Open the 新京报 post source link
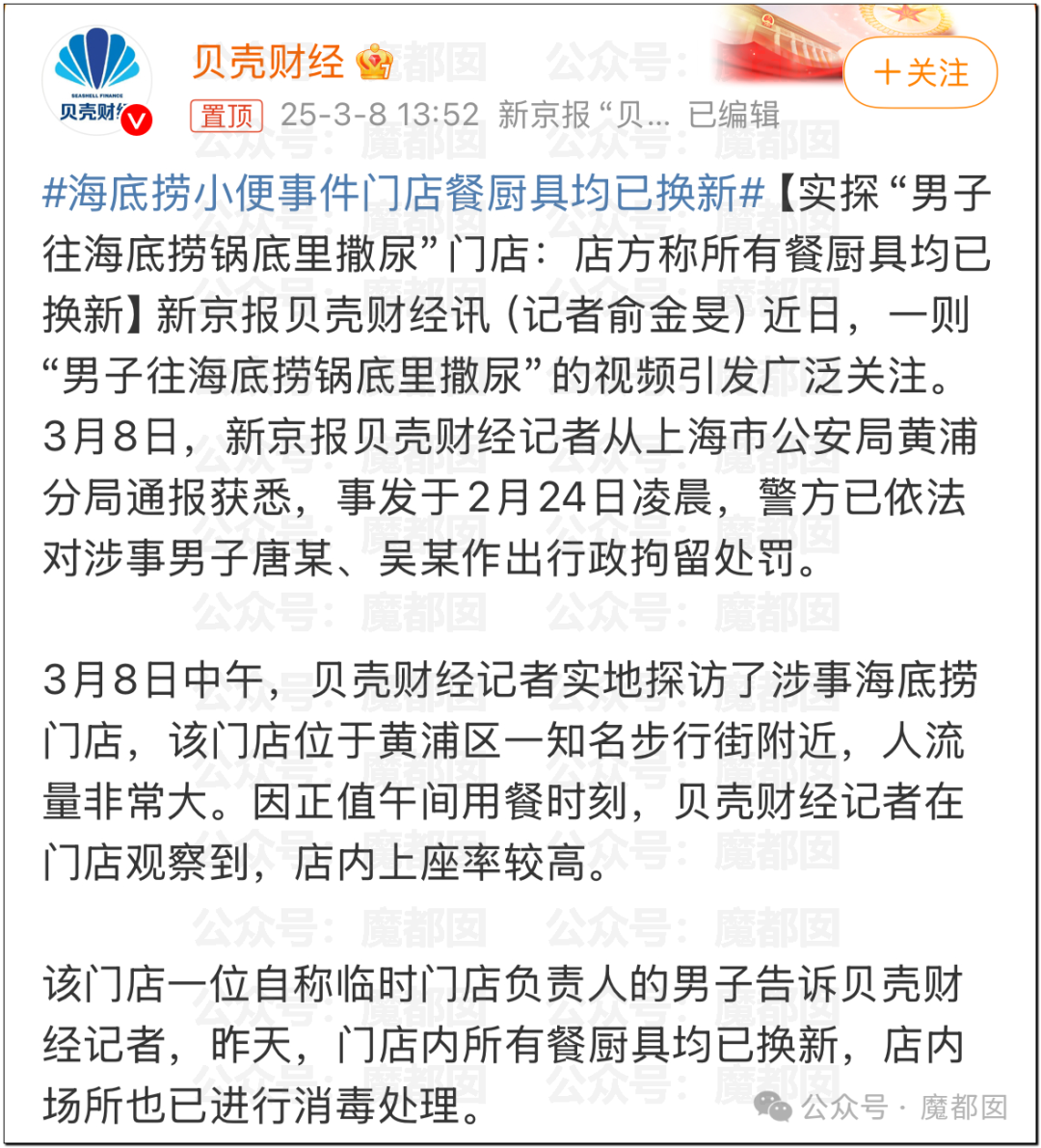 583,116
